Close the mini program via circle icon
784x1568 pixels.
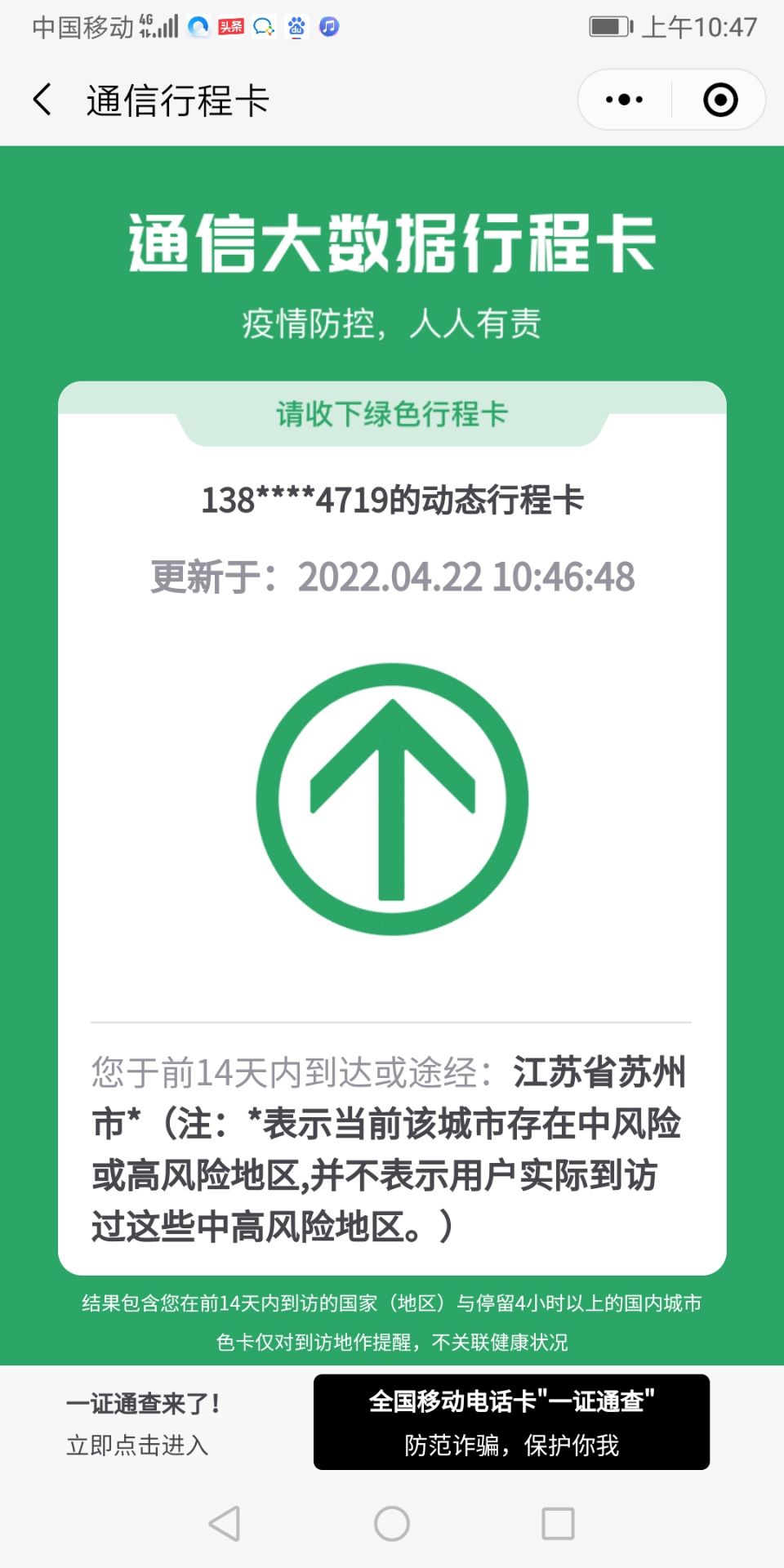720,100
